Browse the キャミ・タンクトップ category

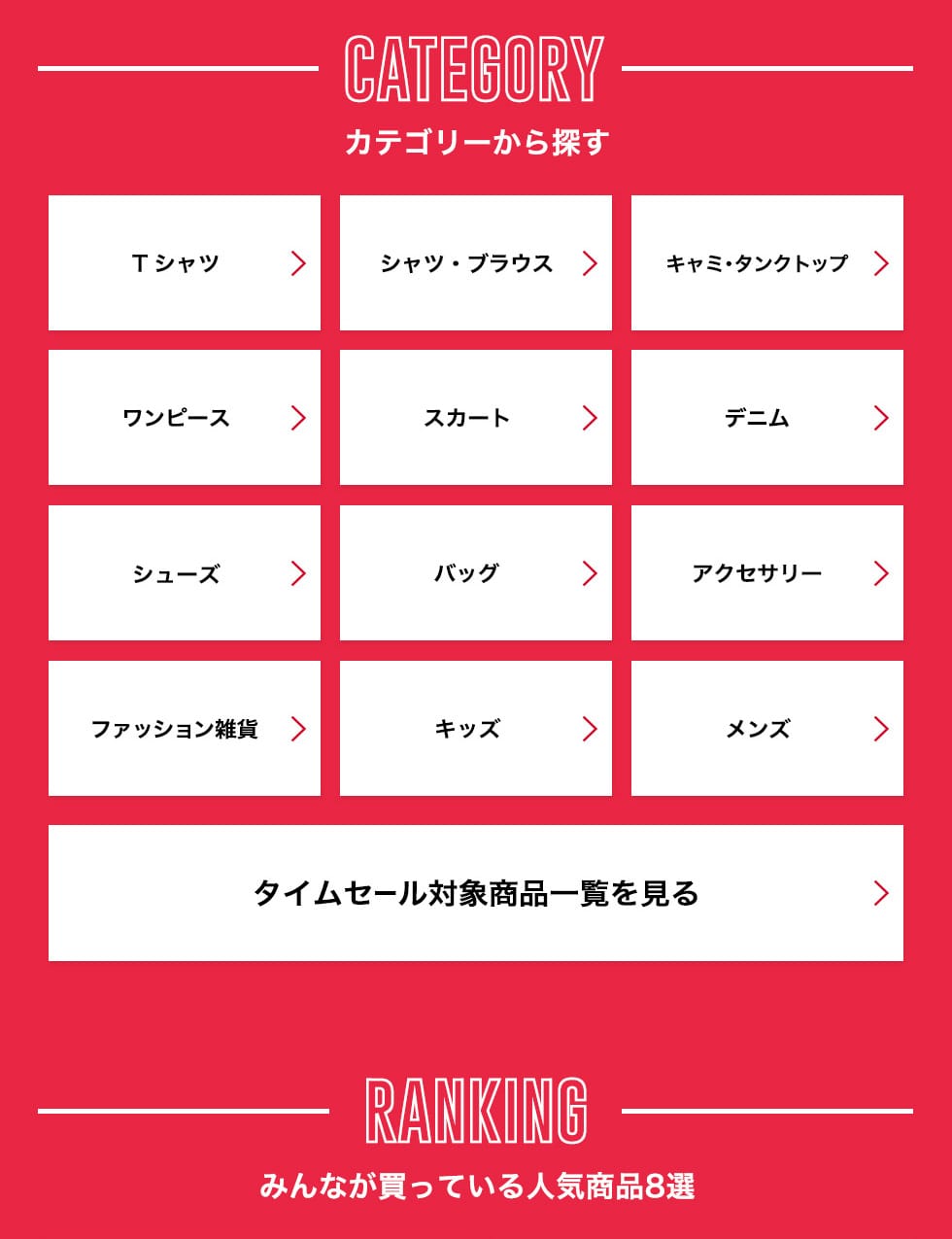tap(766, 263)
